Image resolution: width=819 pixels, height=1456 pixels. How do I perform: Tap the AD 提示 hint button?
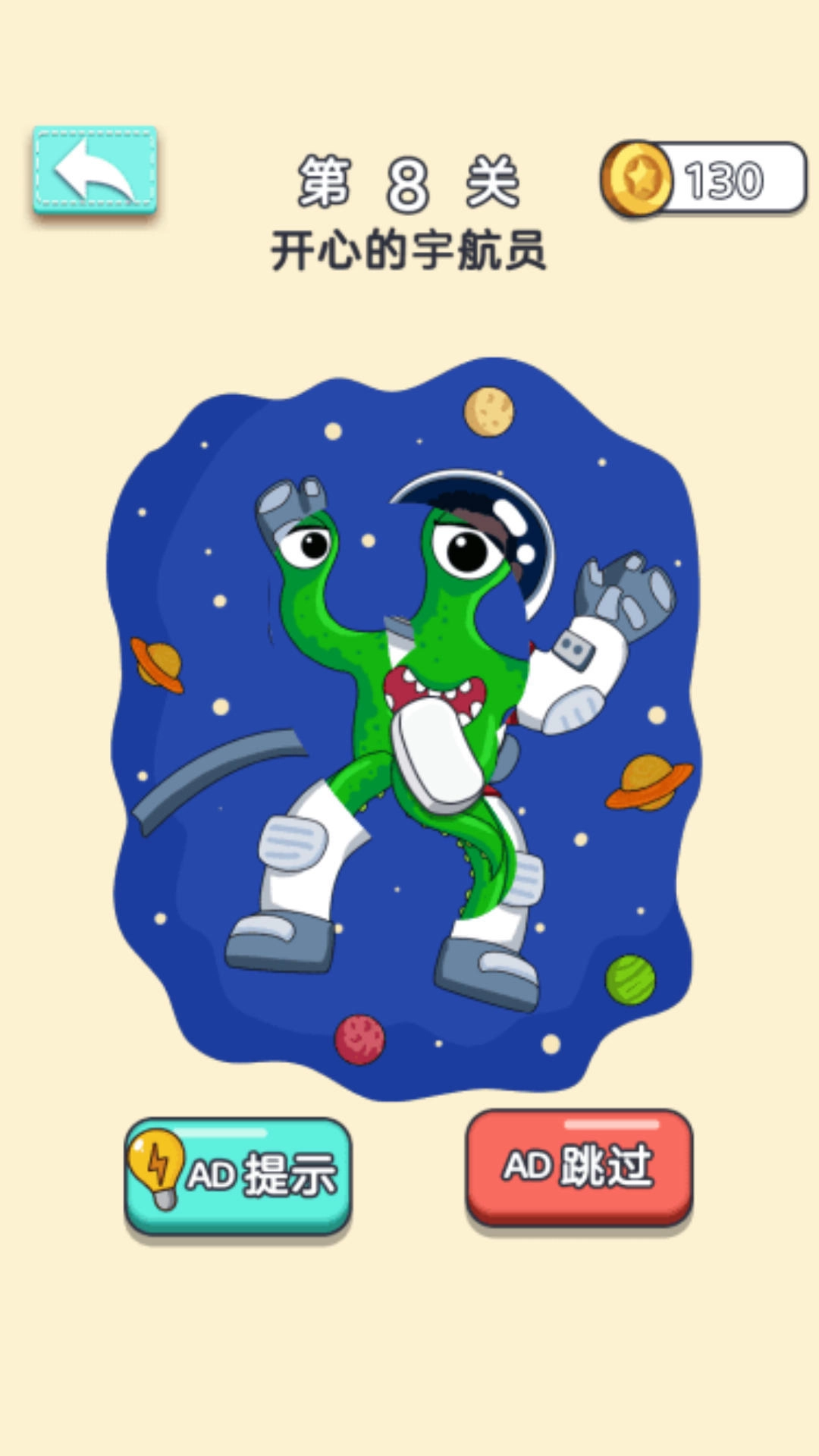(238, 1174)
